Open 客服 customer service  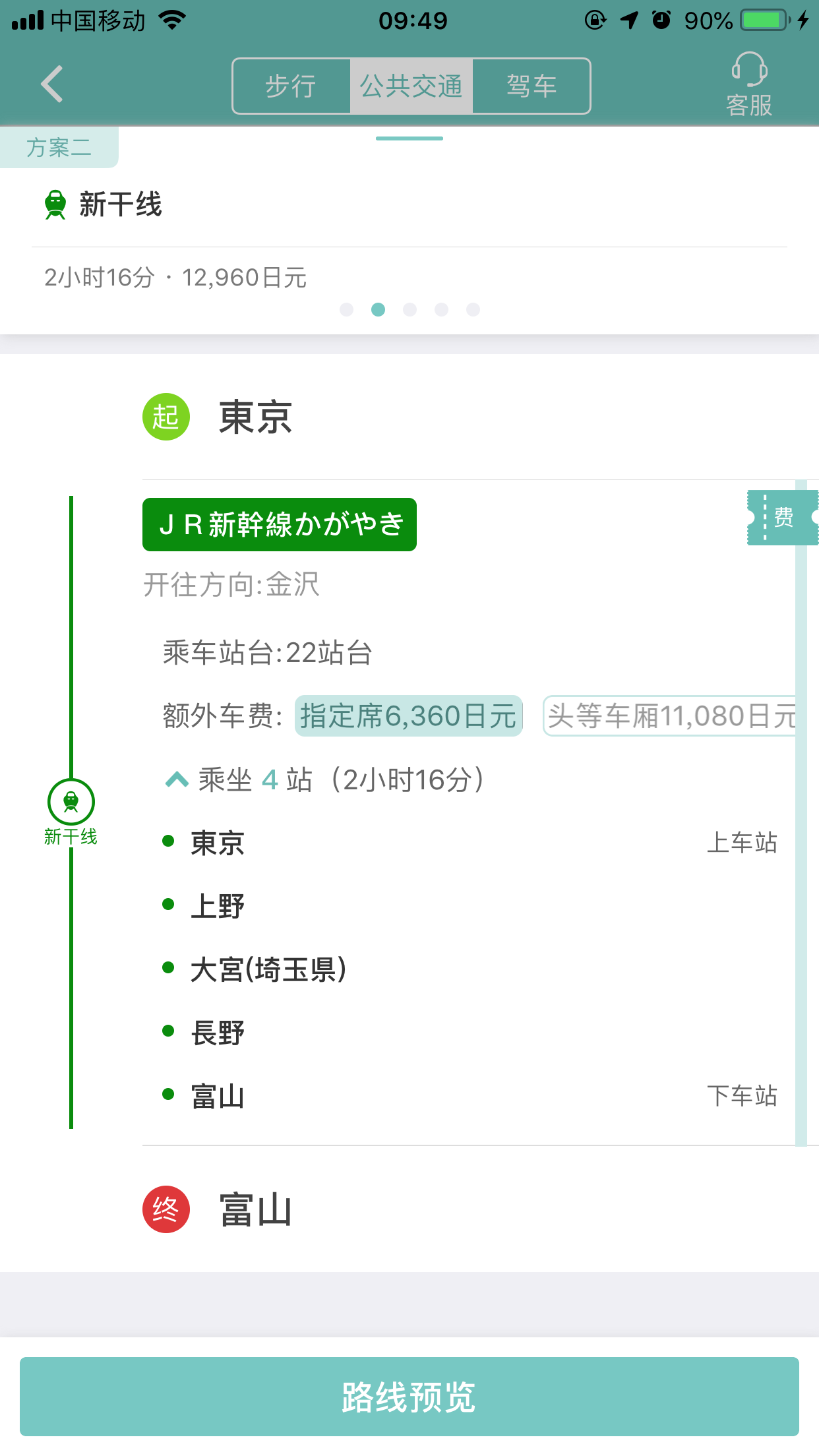coord(749,85)
